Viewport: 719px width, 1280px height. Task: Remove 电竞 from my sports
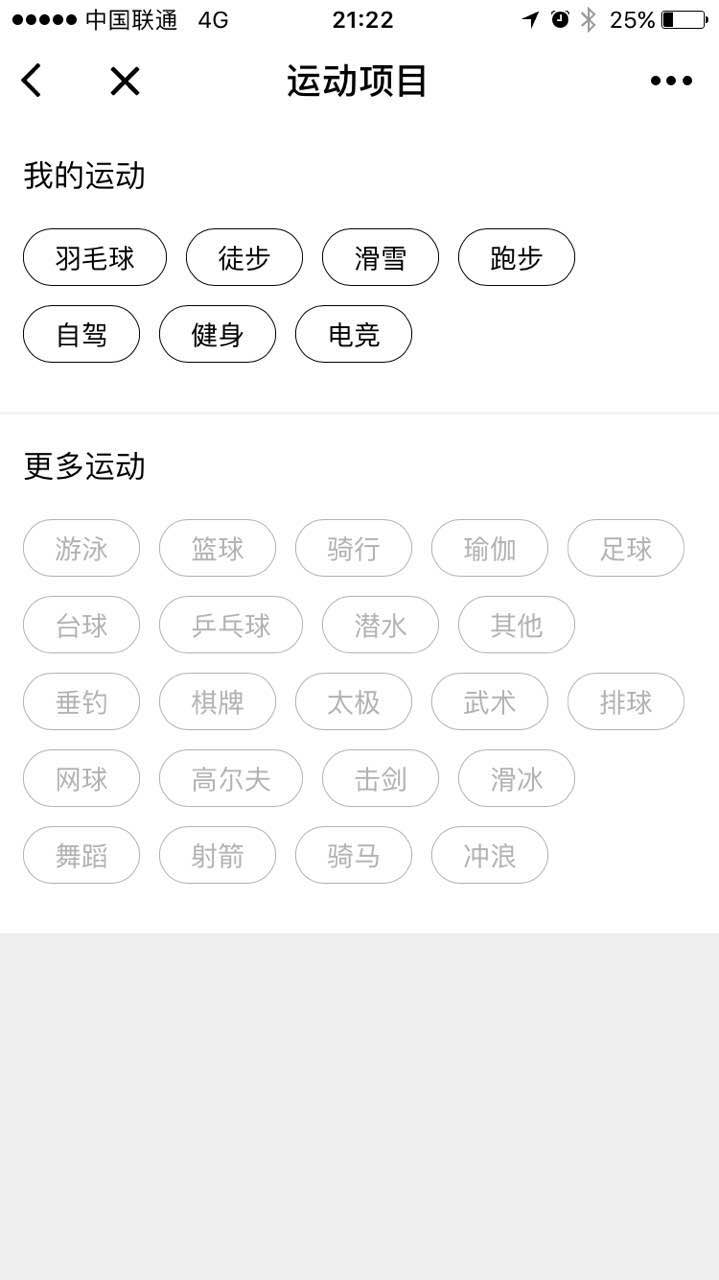(353, 334)
